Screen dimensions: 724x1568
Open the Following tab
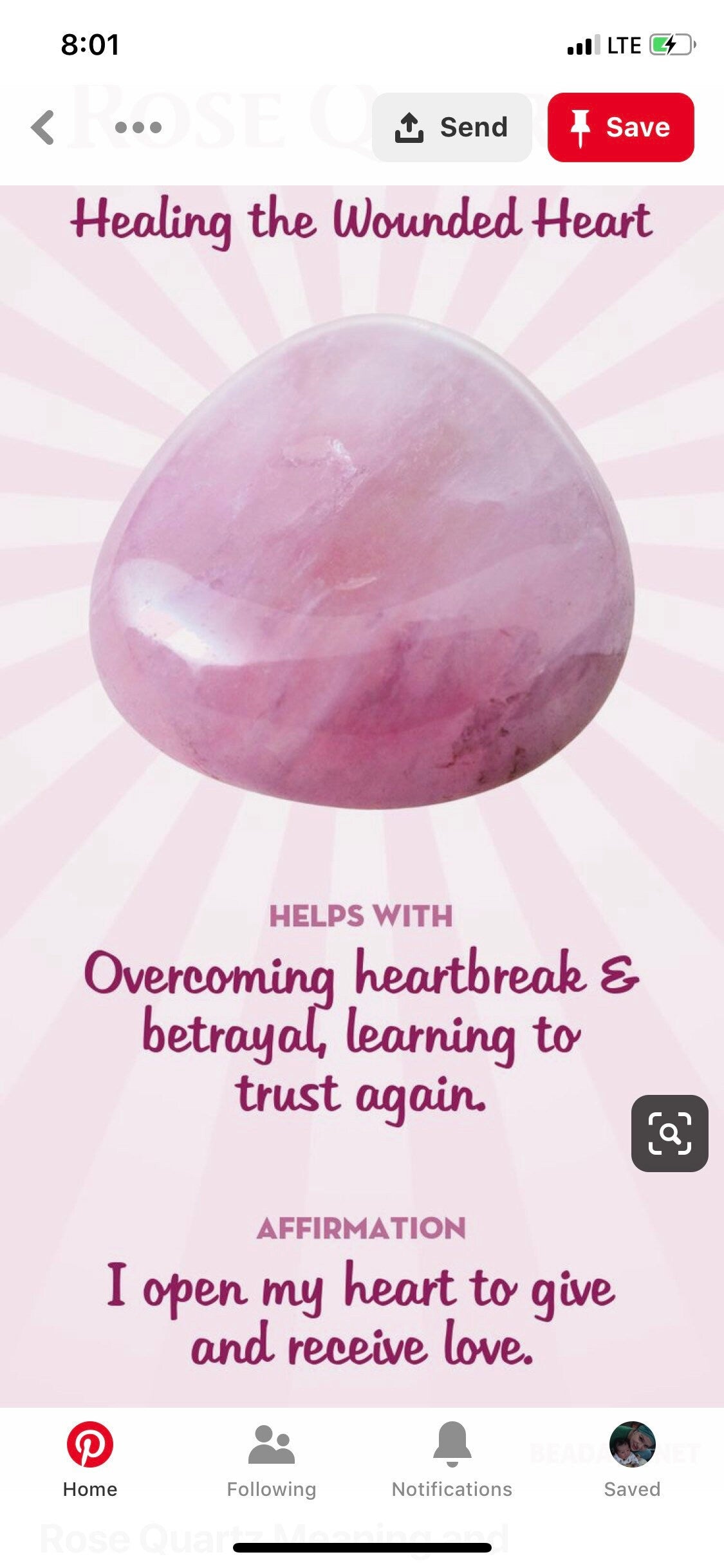[271, 1460]
